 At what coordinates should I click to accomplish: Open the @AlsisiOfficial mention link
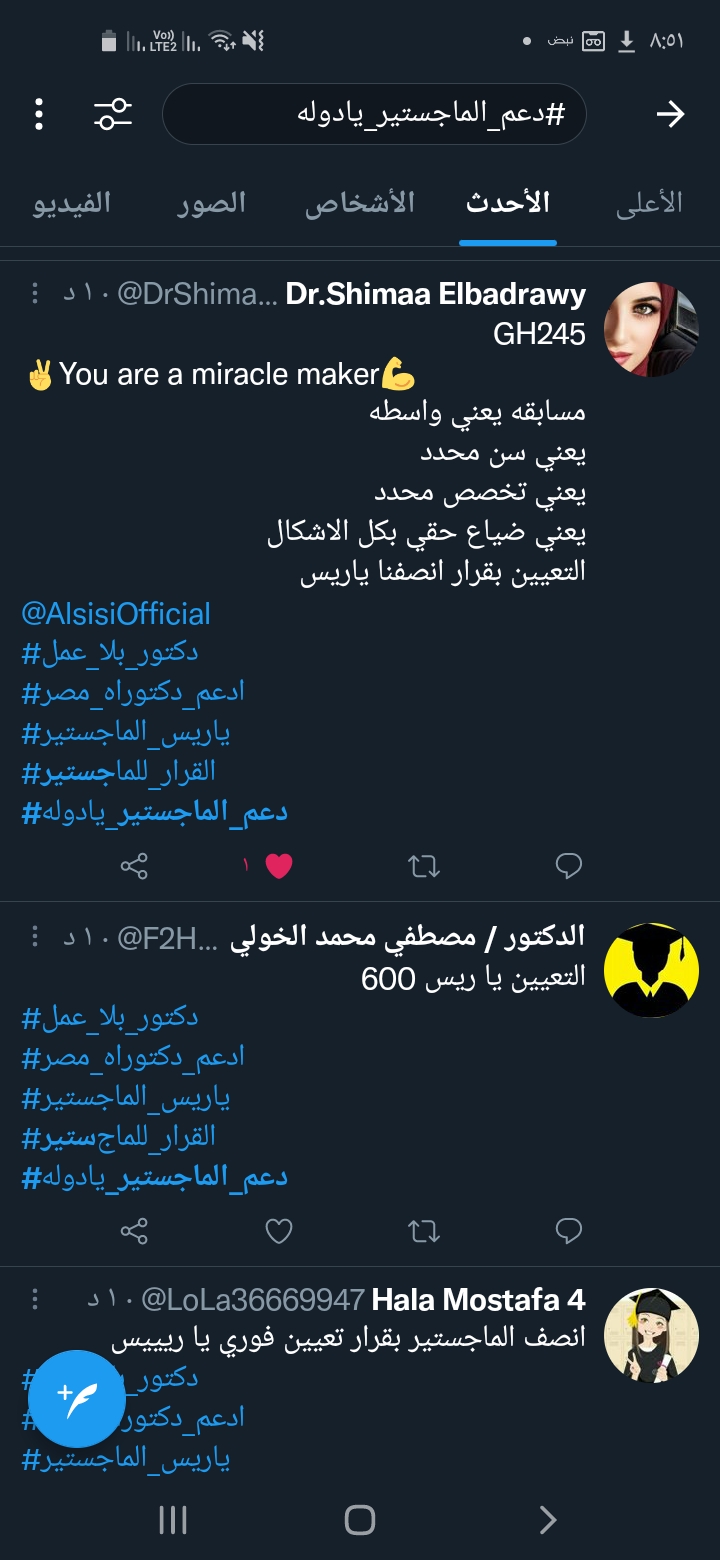tap(116, 613)
